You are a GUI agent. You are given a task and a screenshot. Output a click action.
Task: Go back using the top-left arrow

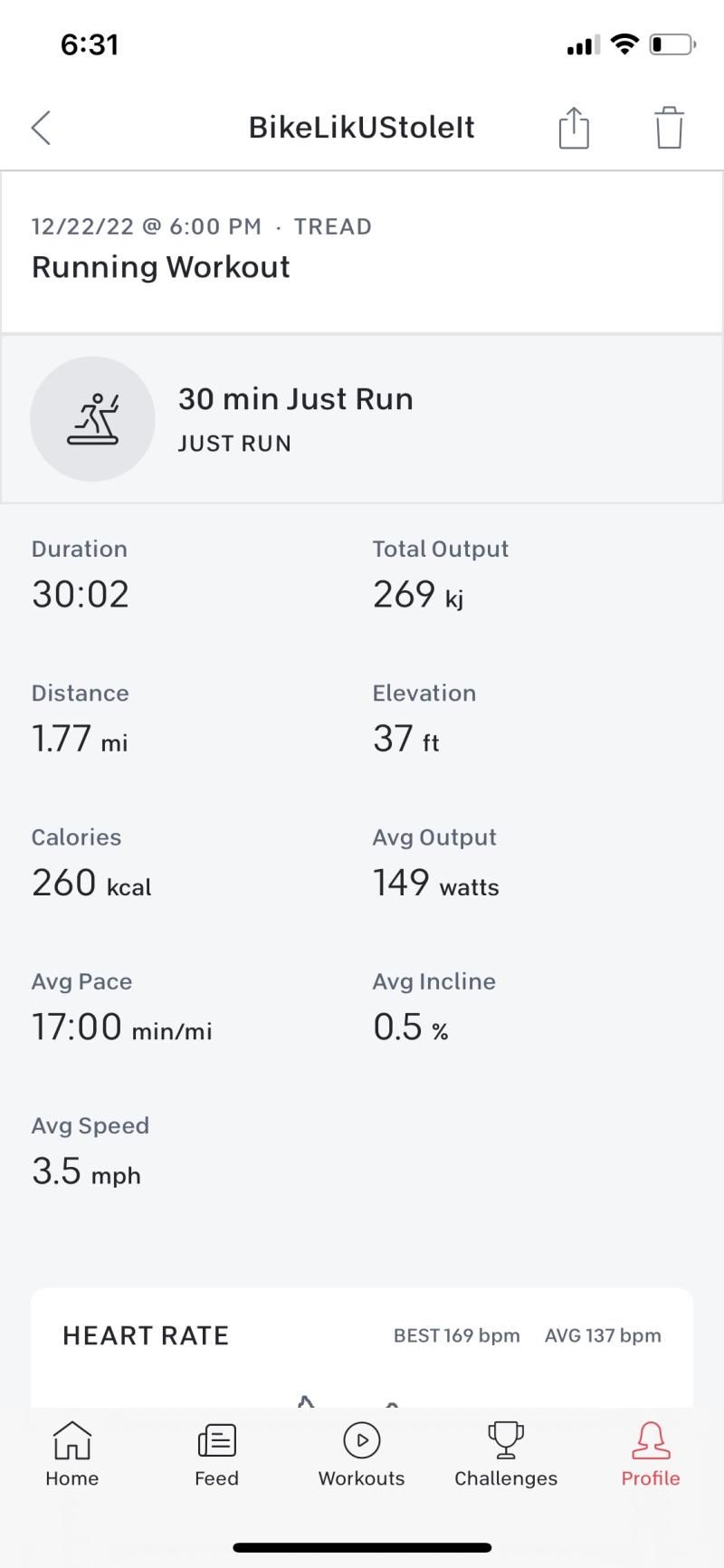[42, 128]
